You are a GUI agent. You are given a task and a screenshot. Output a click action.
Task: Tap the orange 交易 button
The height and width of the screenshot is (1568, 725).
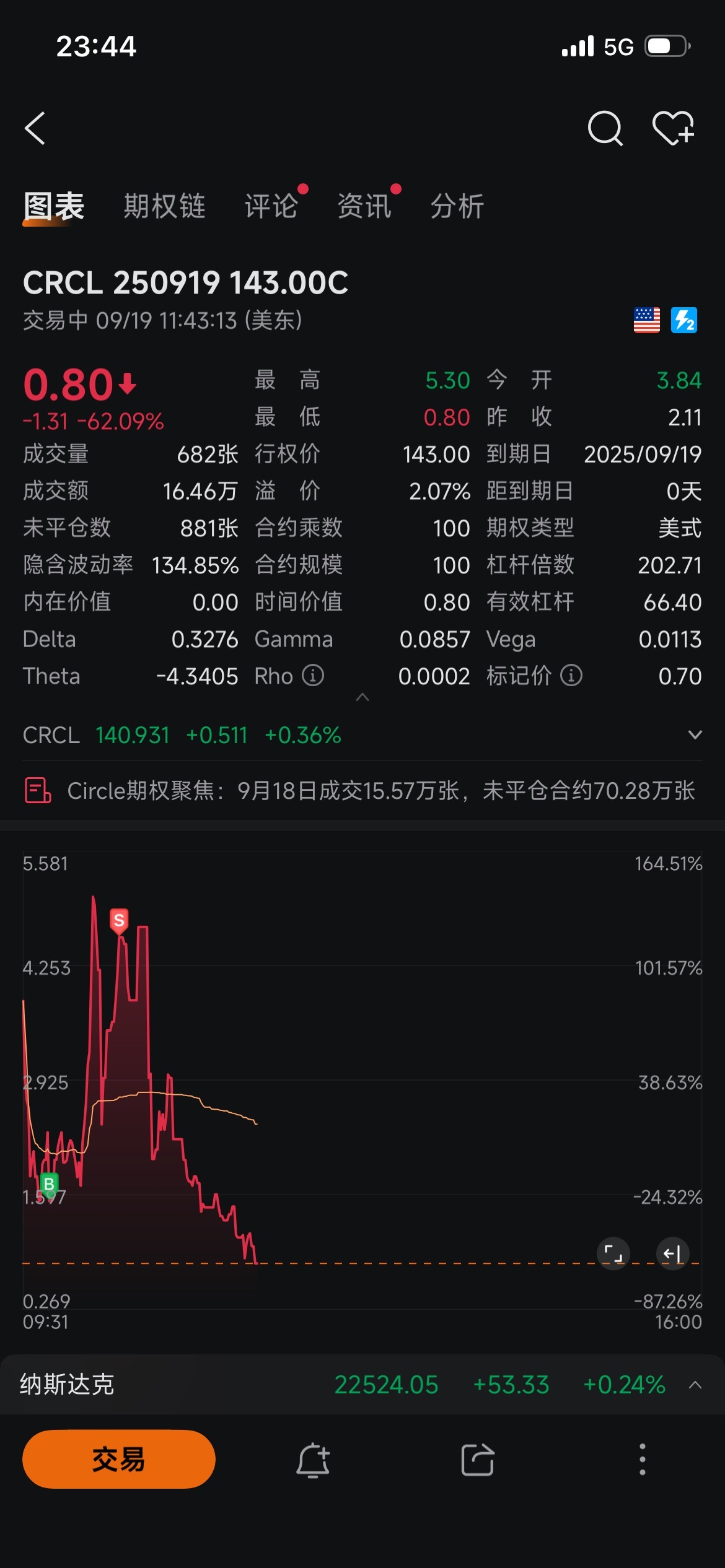[x=119, y=1459]
